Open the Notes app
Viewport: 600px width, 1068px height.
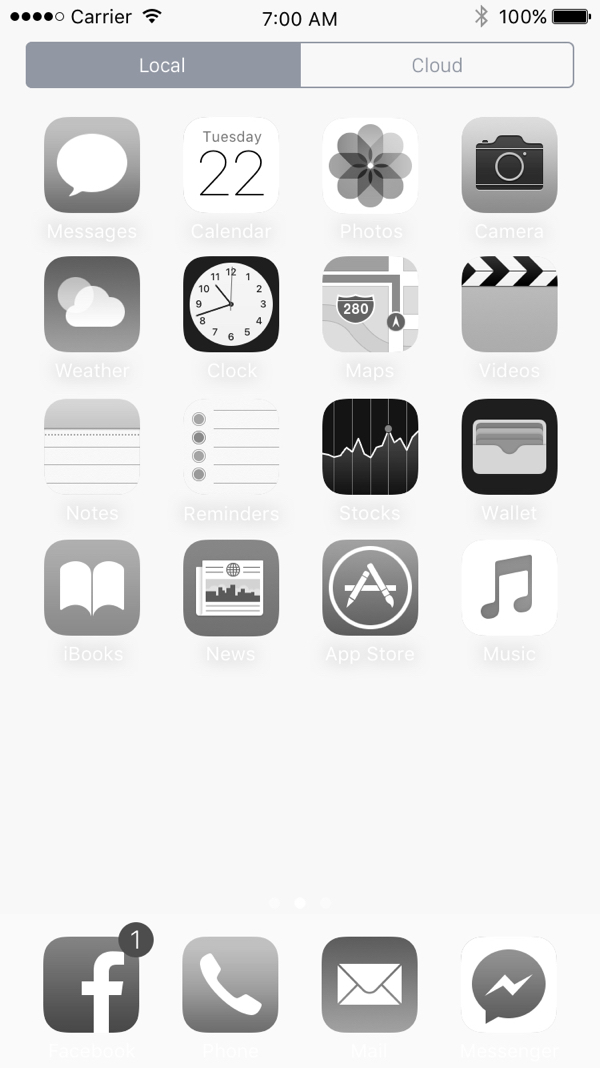(x=92, y=446)
